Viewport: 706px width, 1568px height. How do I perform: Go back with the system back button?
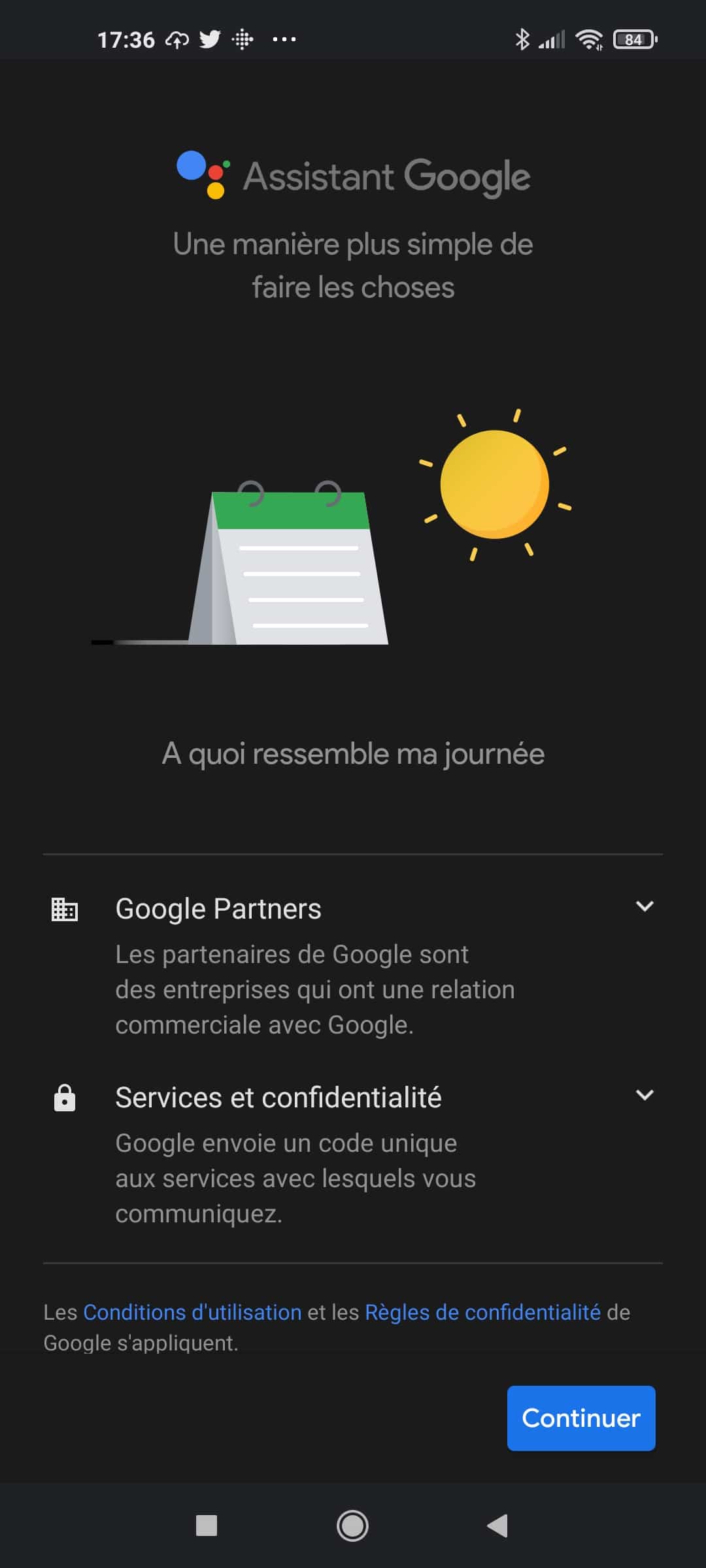click(497, 1526)
